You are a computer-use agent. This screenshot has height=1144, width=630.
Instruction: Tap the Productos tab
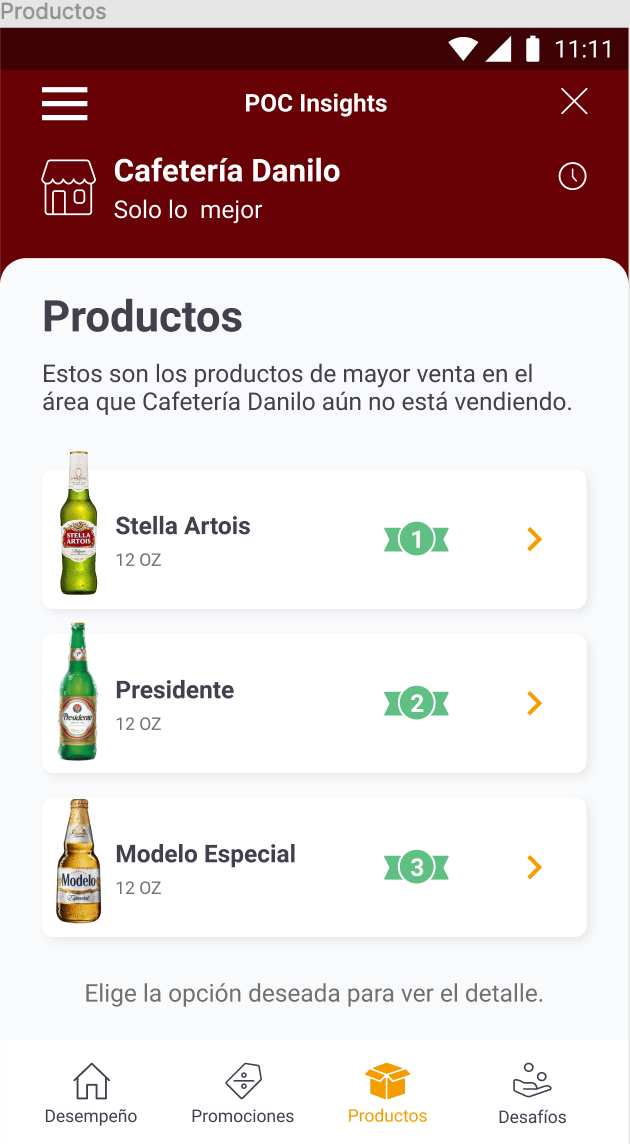387,1093
